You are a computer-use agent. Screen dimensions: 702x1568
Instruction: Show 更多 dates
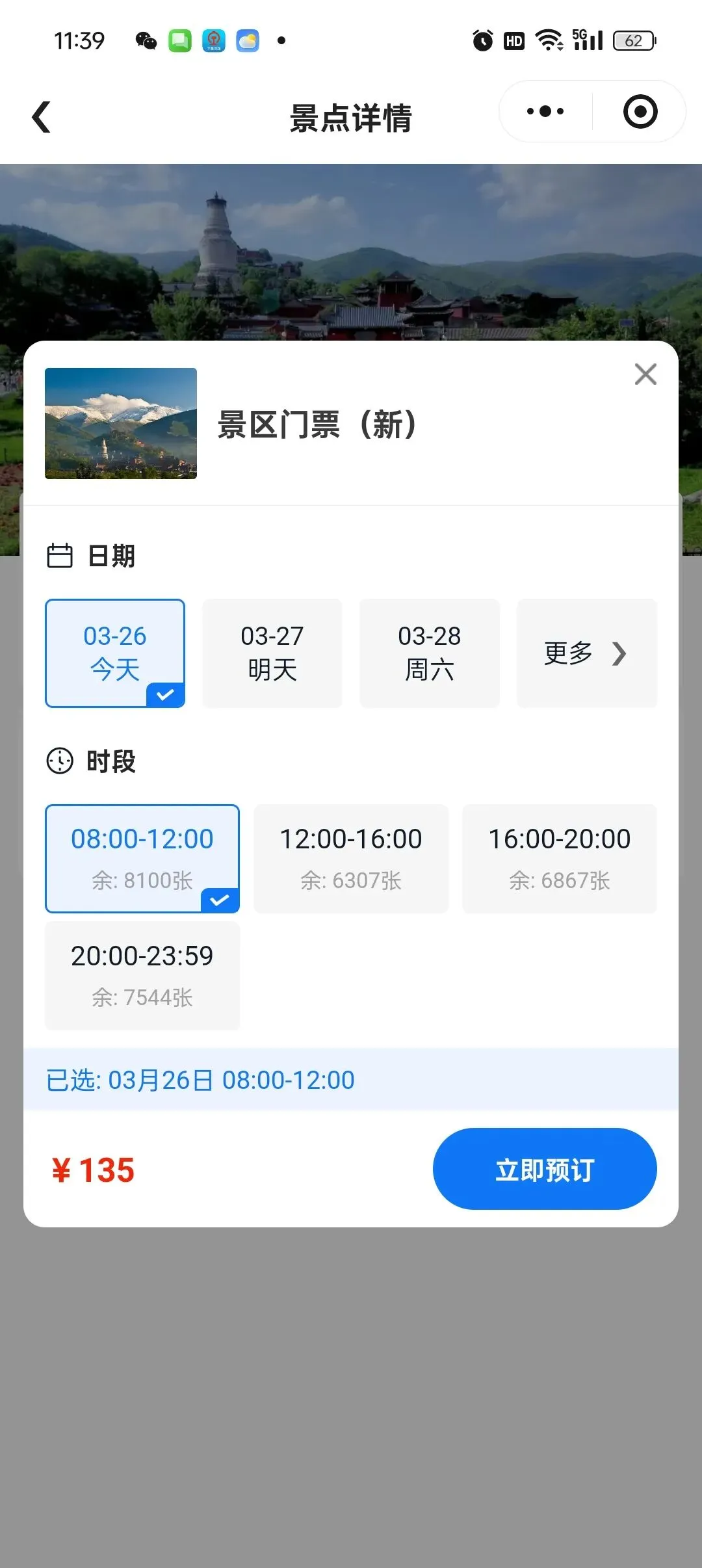586,653
